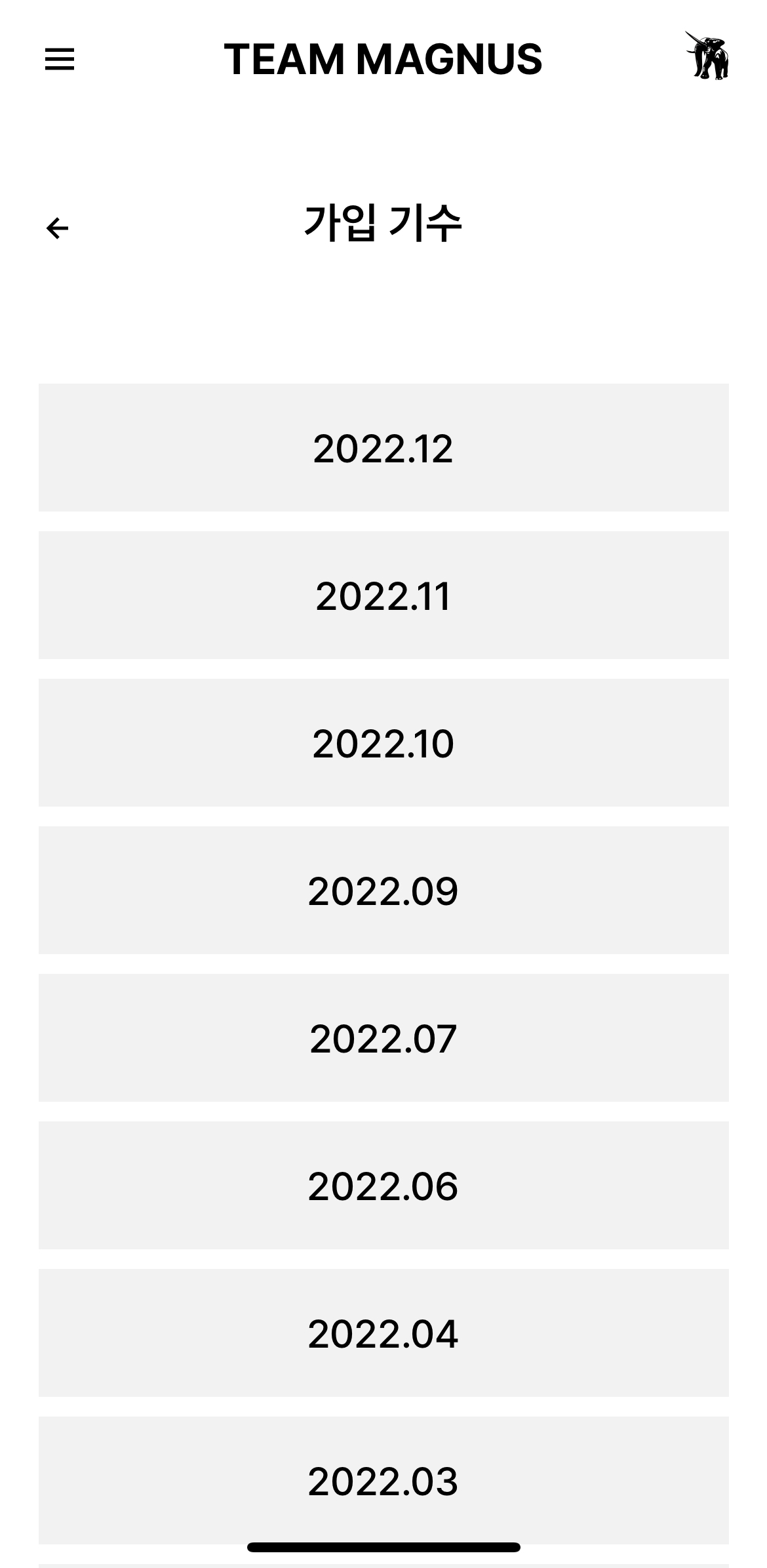The image size is (767, 1568).
Task: Pick the 2022.10 cohort
Action: [x=383, y=743]
